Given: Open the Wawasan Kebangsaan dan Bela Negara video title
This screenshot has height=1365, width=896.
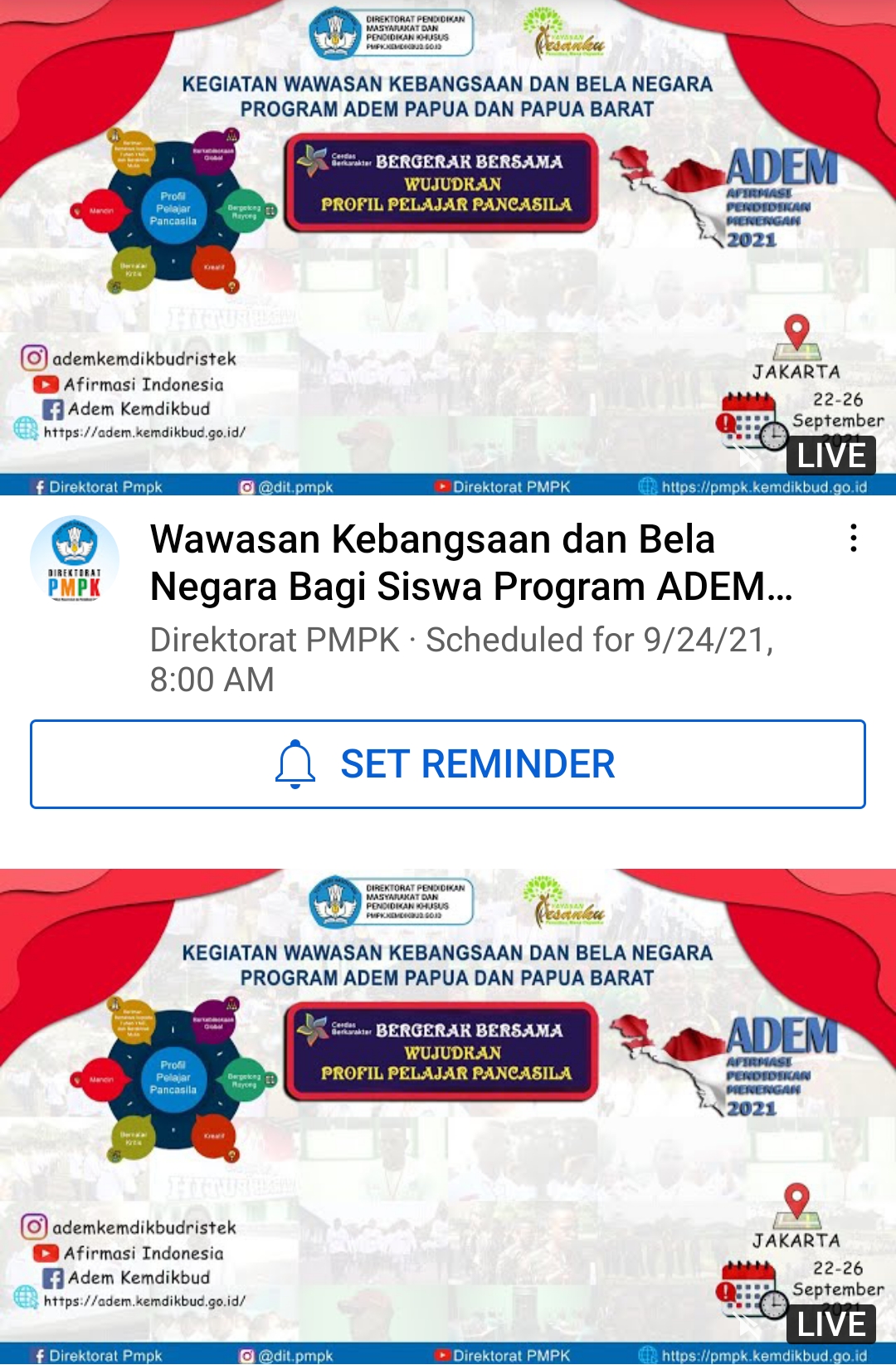Looking at the screenshot, I should 470,563.
